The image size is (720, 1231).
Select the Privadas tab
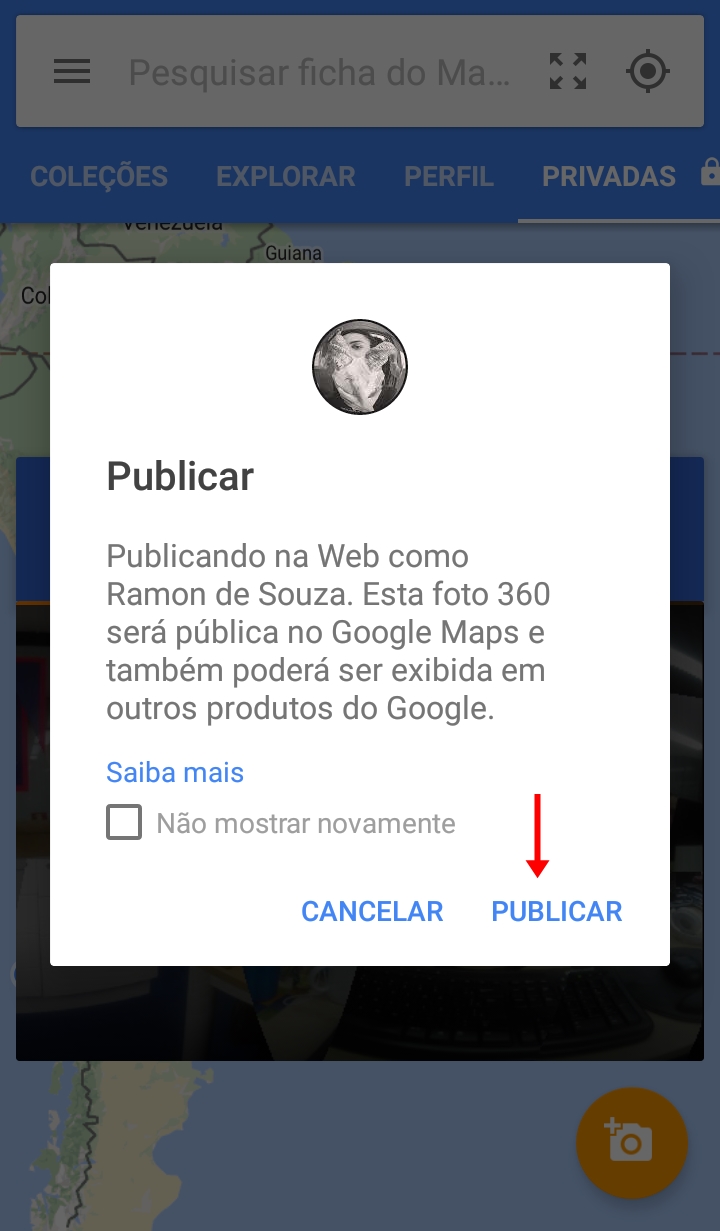(x=609, y=177)
